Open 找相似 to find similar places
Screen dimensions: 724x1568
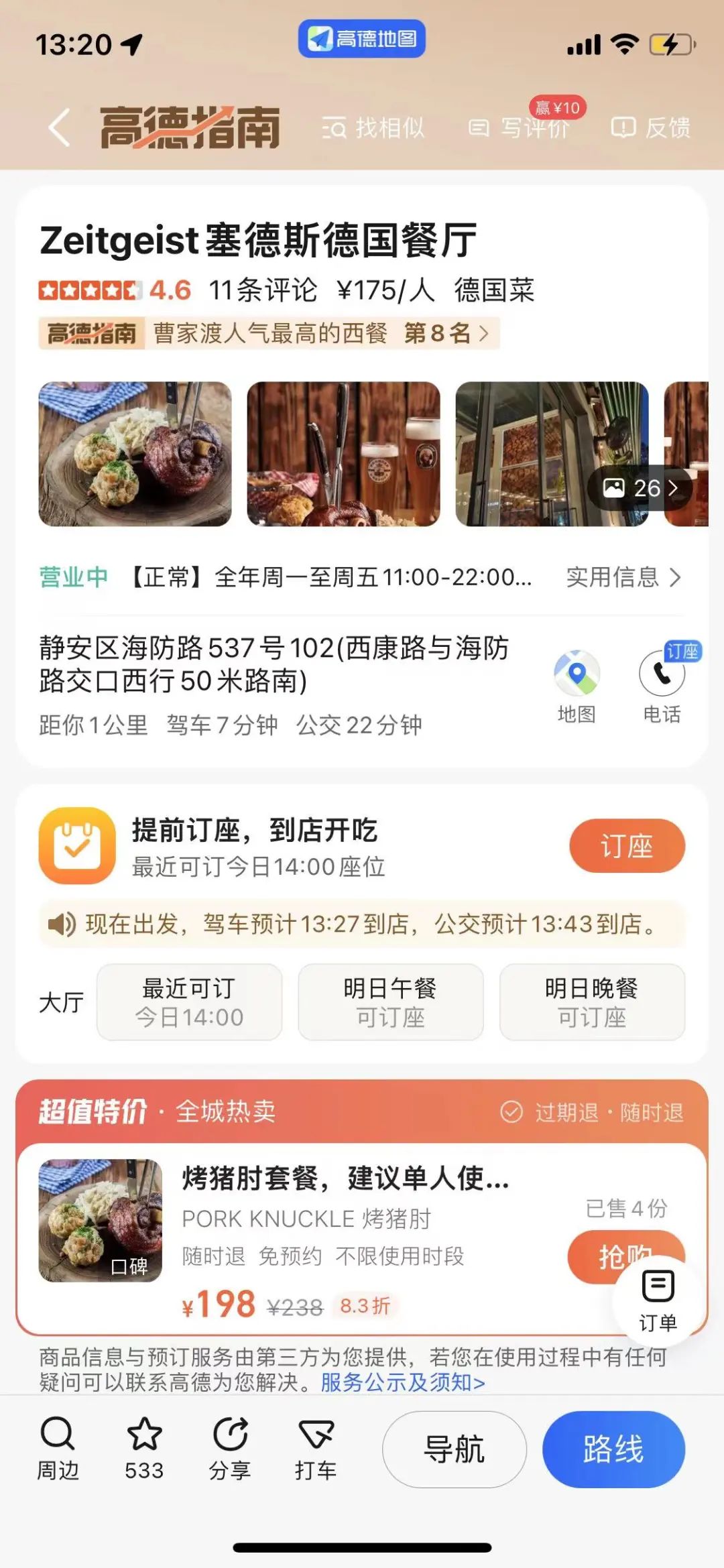(373, 127)
